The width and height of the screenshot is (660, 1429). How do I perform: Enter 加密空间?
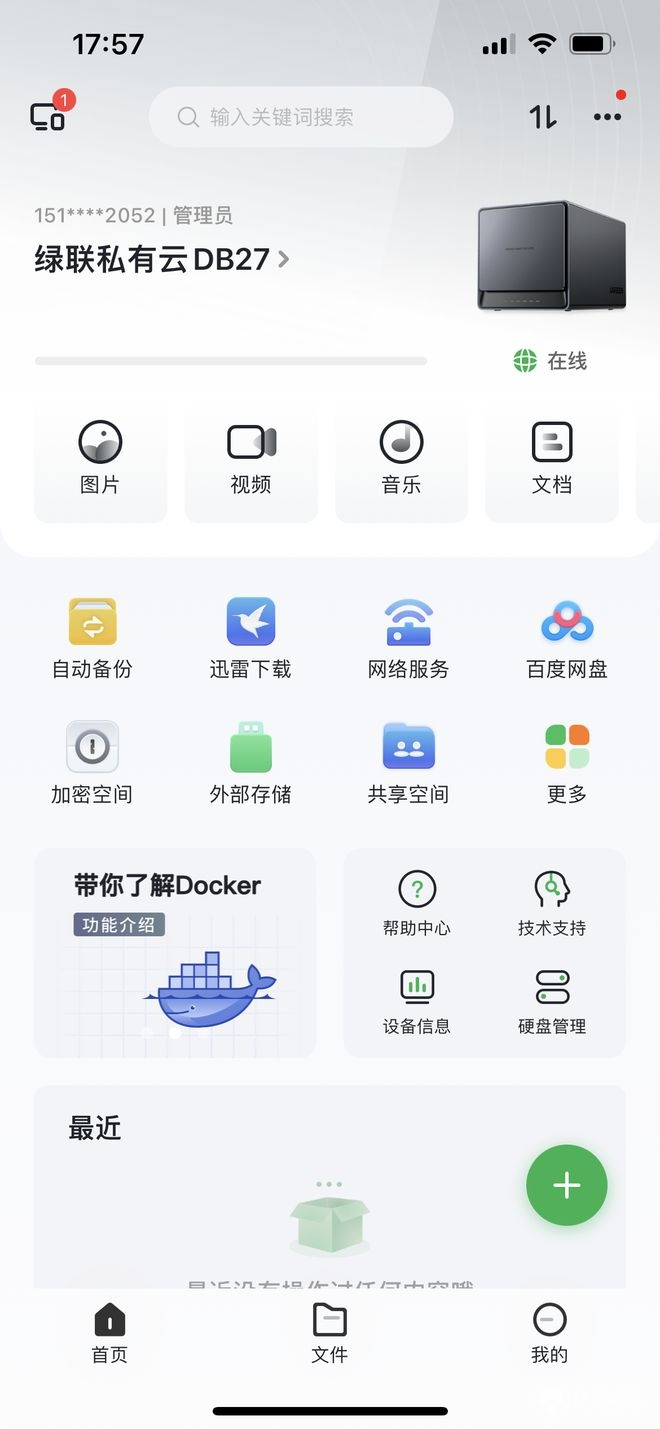coord(92,764)
